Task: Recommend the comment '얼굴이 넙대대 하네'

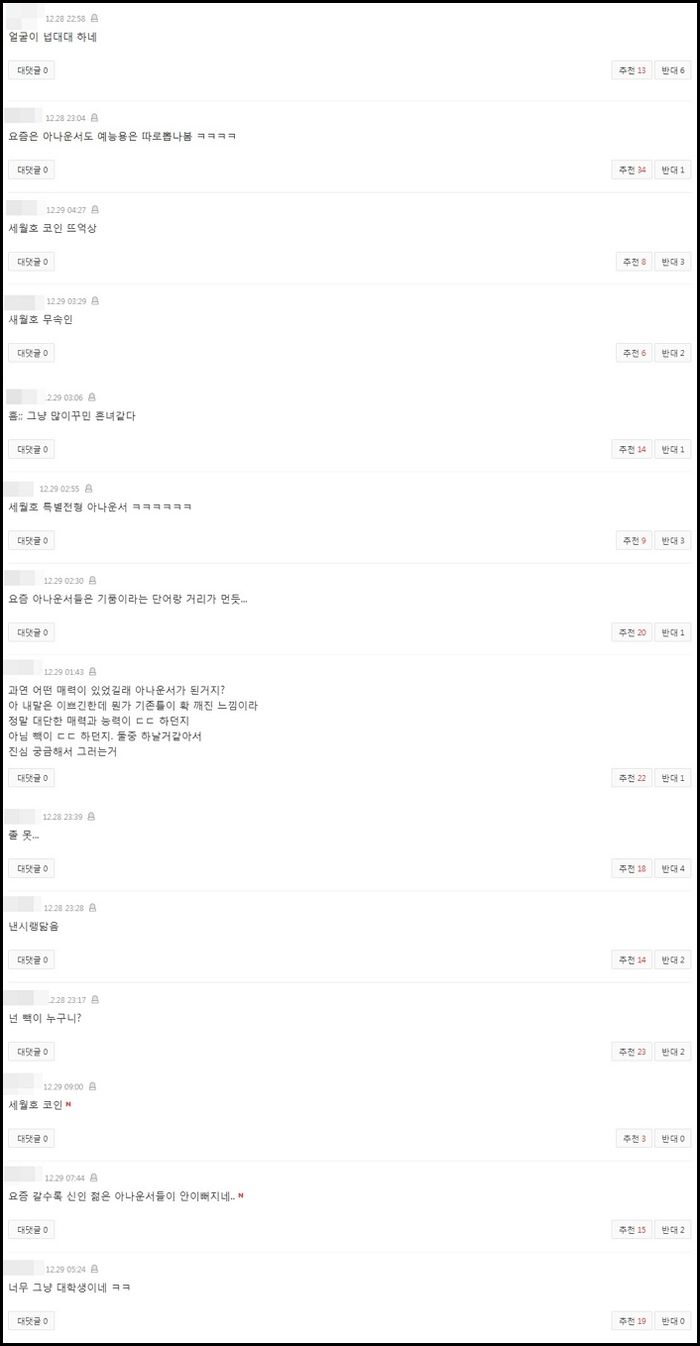Action: click(x=632, y=70)
